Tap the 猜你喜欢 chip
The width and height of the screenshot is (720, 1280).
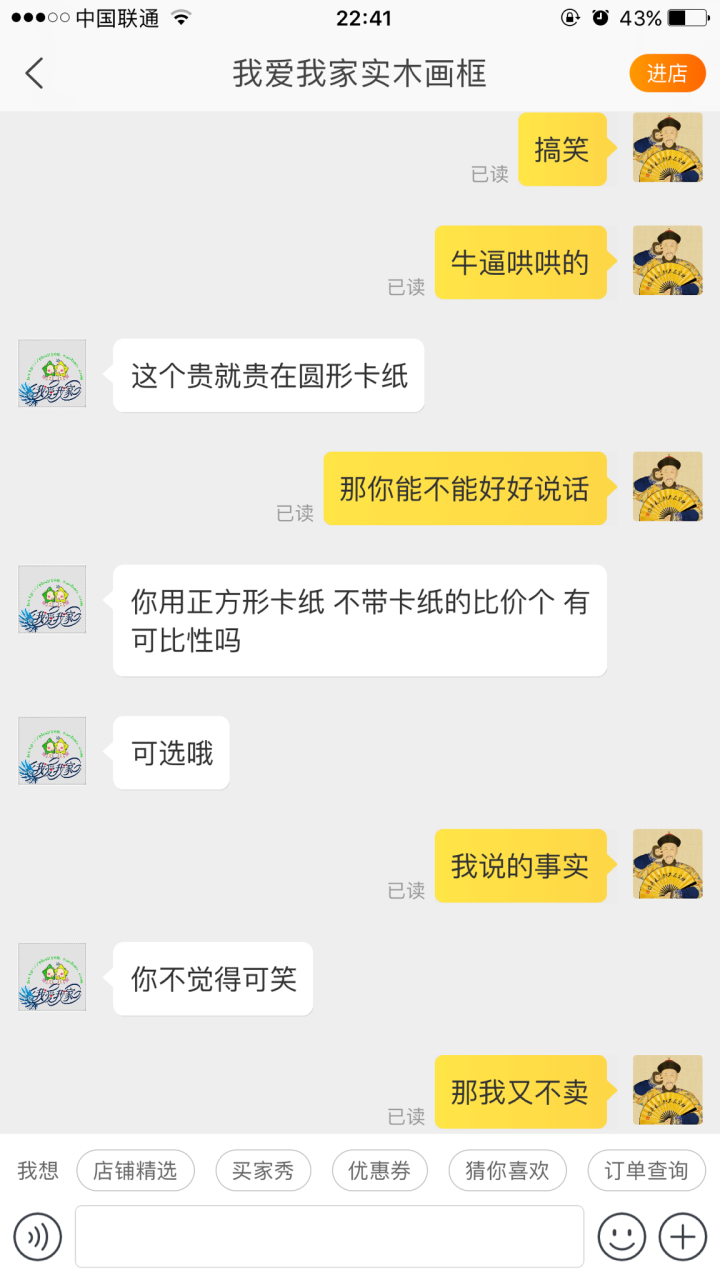(508, 1170)
